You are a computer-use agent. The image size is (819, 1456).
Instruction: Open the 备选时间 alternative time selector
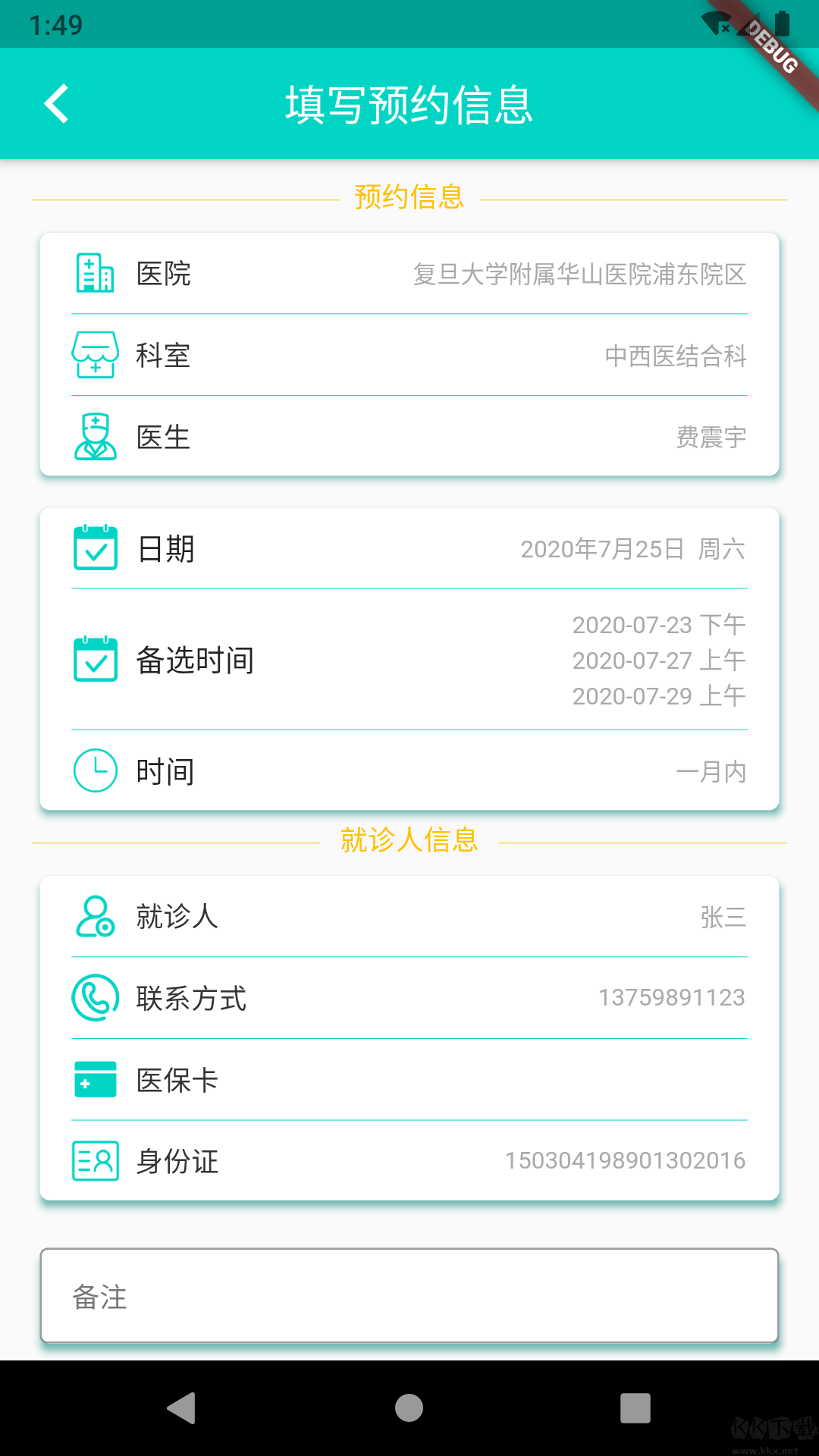point(409,660)
